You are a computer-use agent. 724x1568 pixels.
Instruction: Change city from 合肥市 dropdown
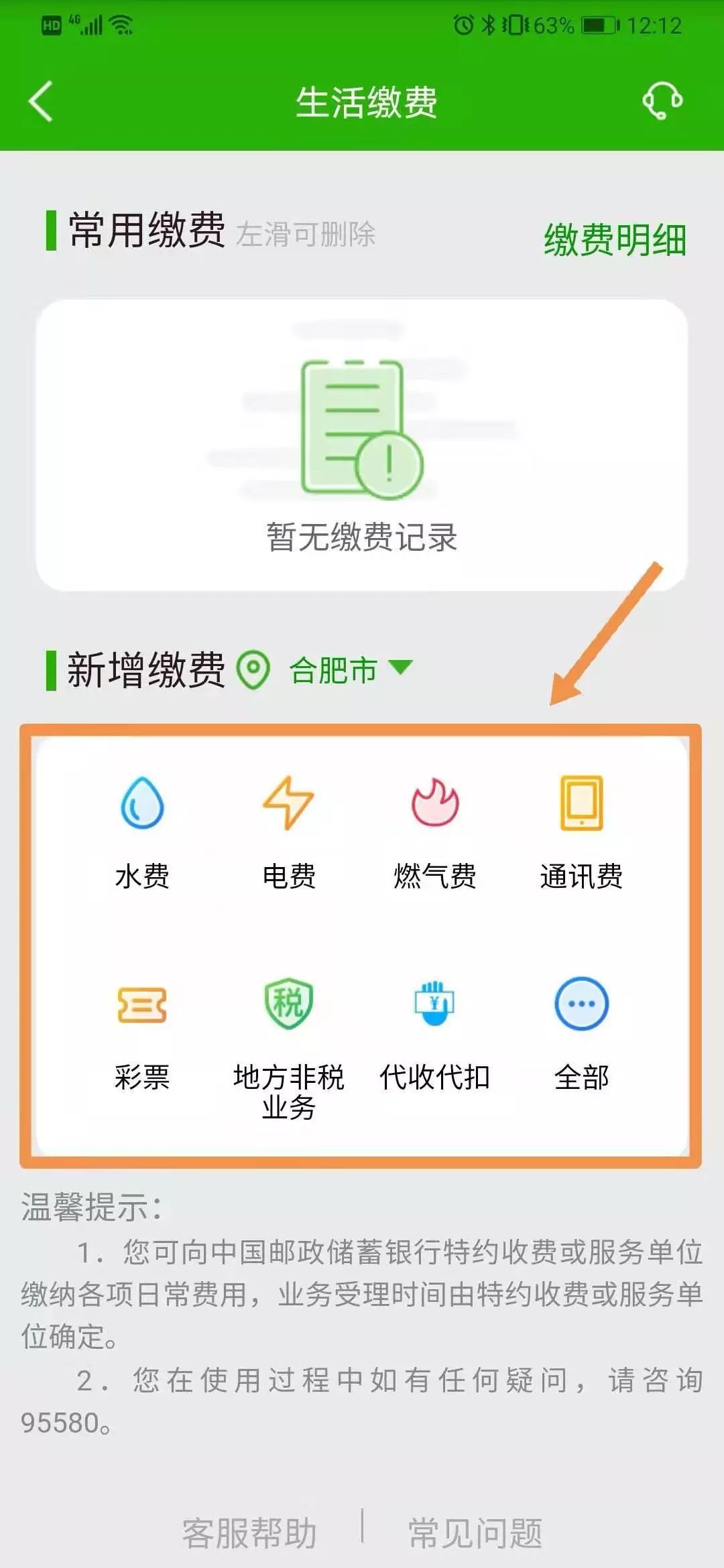349,669
